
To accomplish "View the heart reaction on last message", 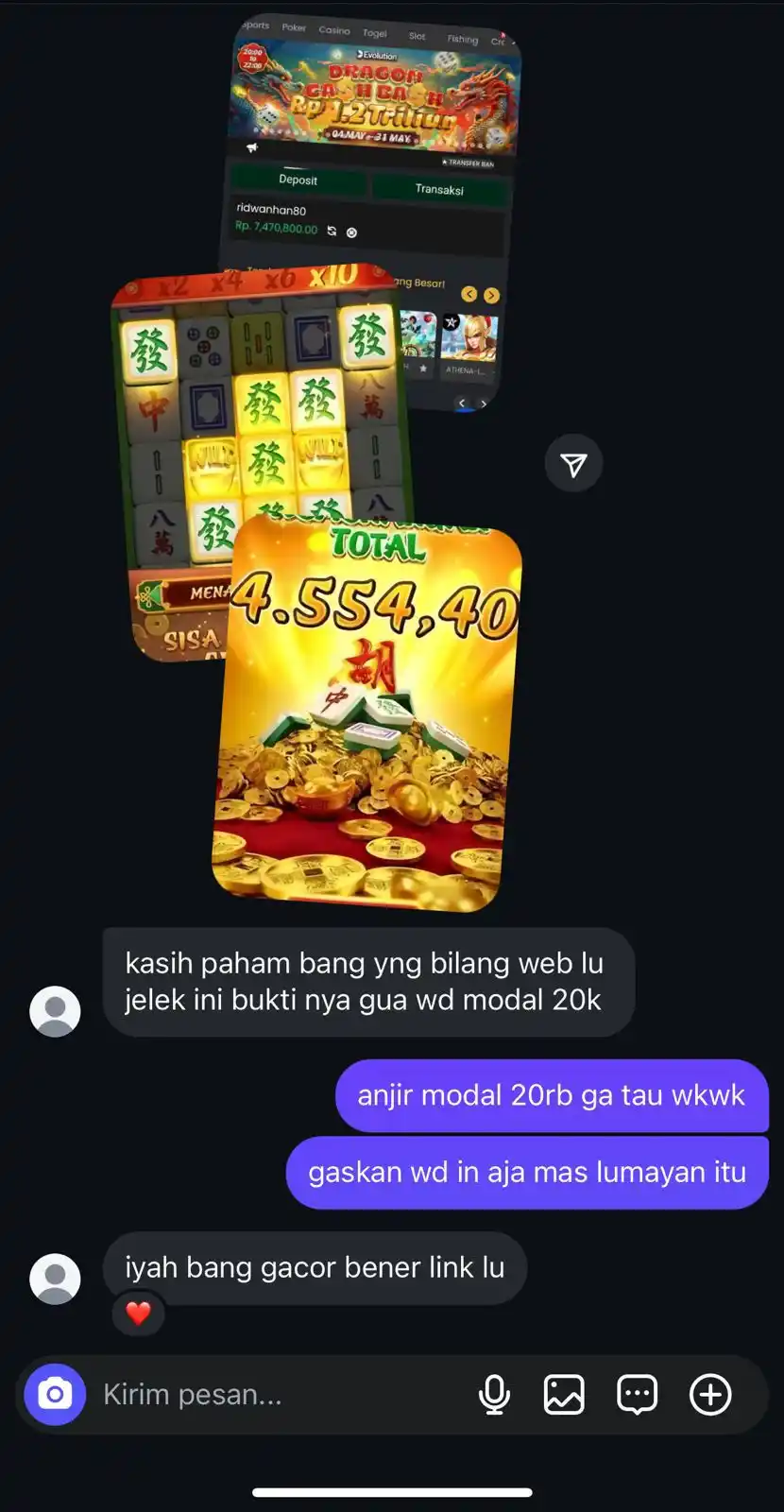I will (x=138, y=1314).
